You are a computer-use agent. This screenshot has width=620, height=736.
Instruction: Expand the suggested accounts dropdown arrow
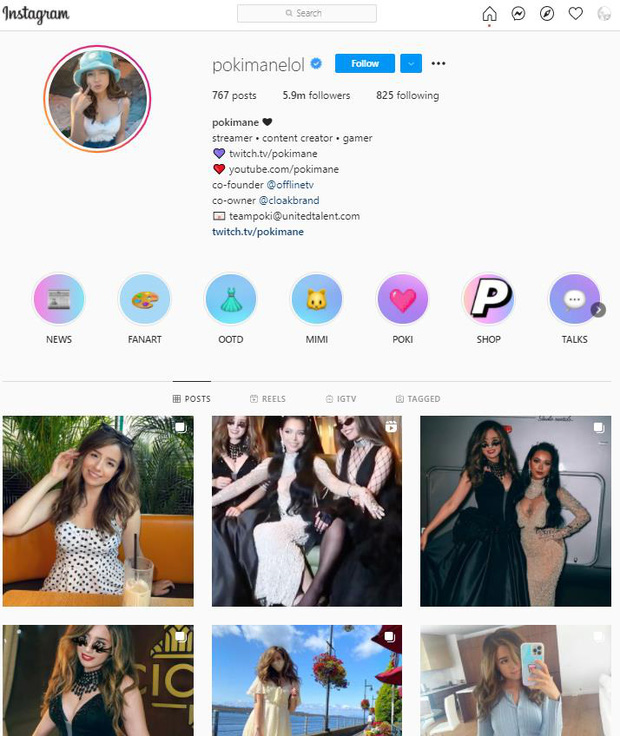point(411,63)
